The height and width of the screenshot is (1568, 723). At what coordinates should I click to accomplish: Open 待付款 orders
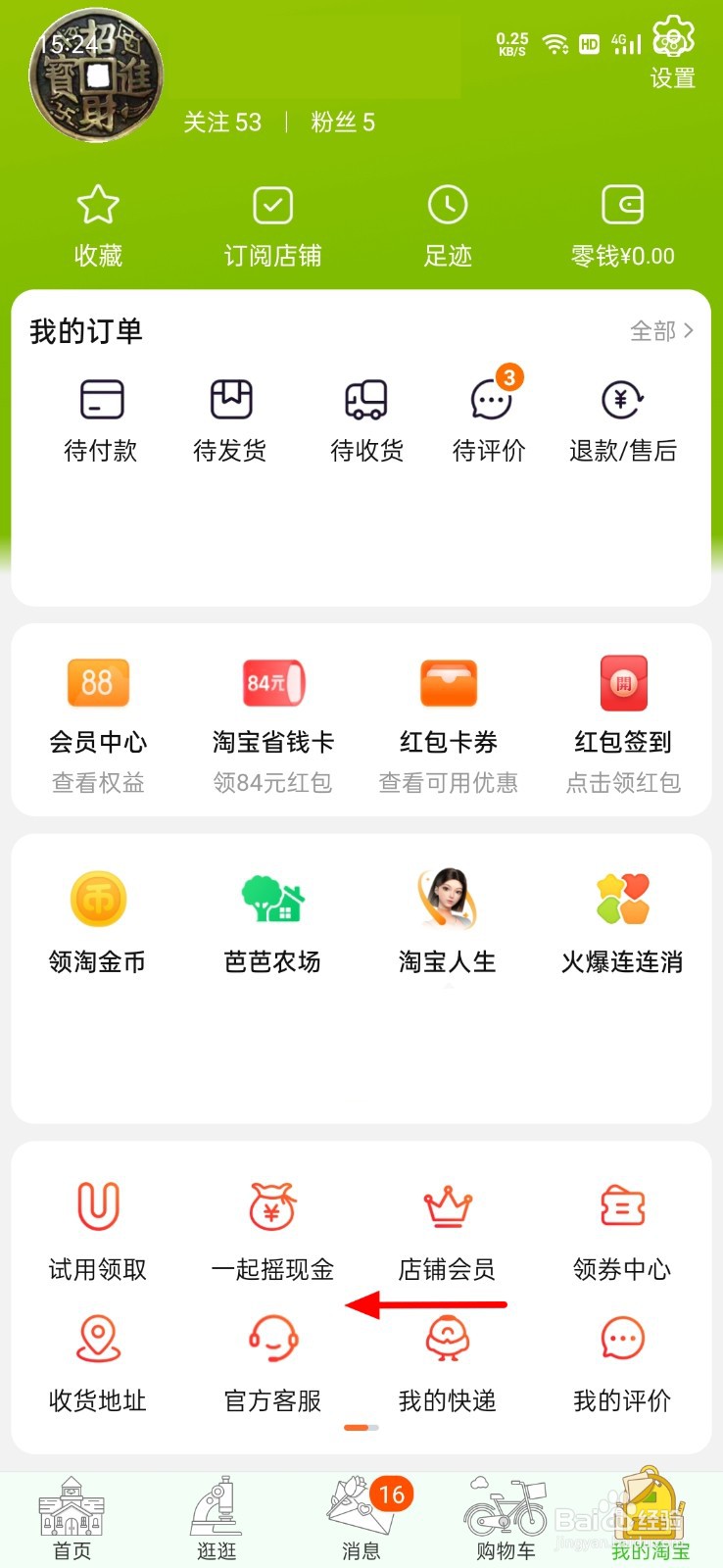point(101,419)
